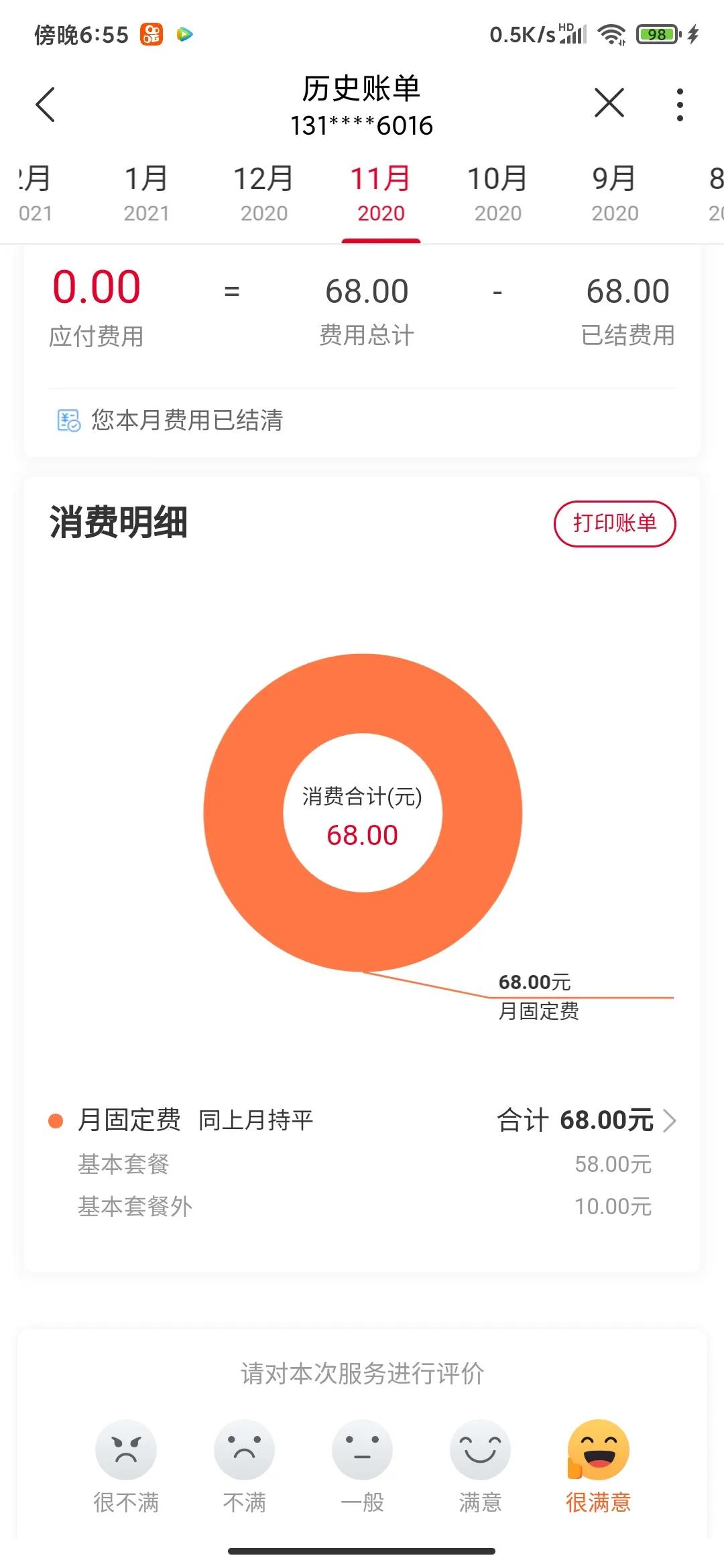Image resolution: width=724 pixels, height=1568 pixels.
Task: Expand the 月固定费 detail chevron
Action: coord(668,1120)
